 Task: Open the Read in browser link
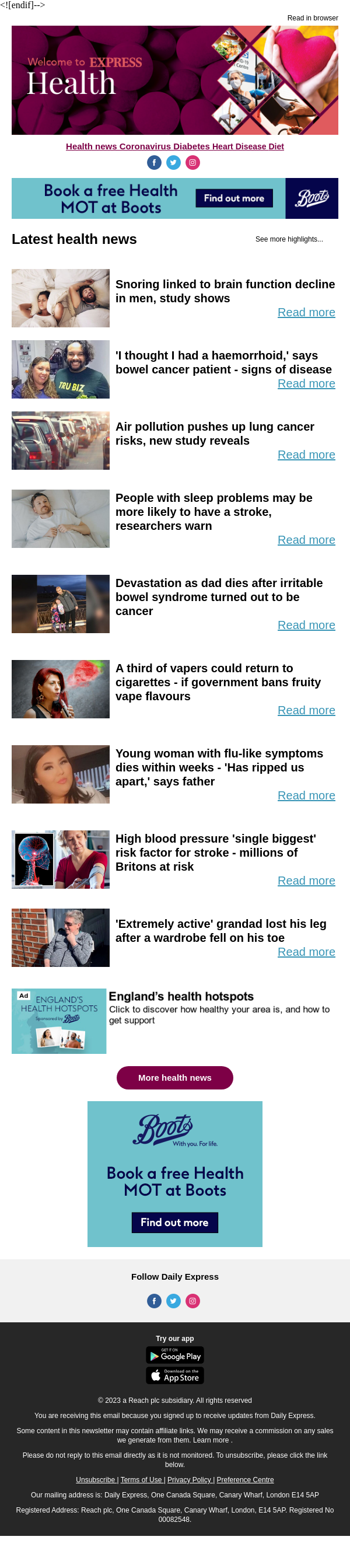[x=312, y=18]
